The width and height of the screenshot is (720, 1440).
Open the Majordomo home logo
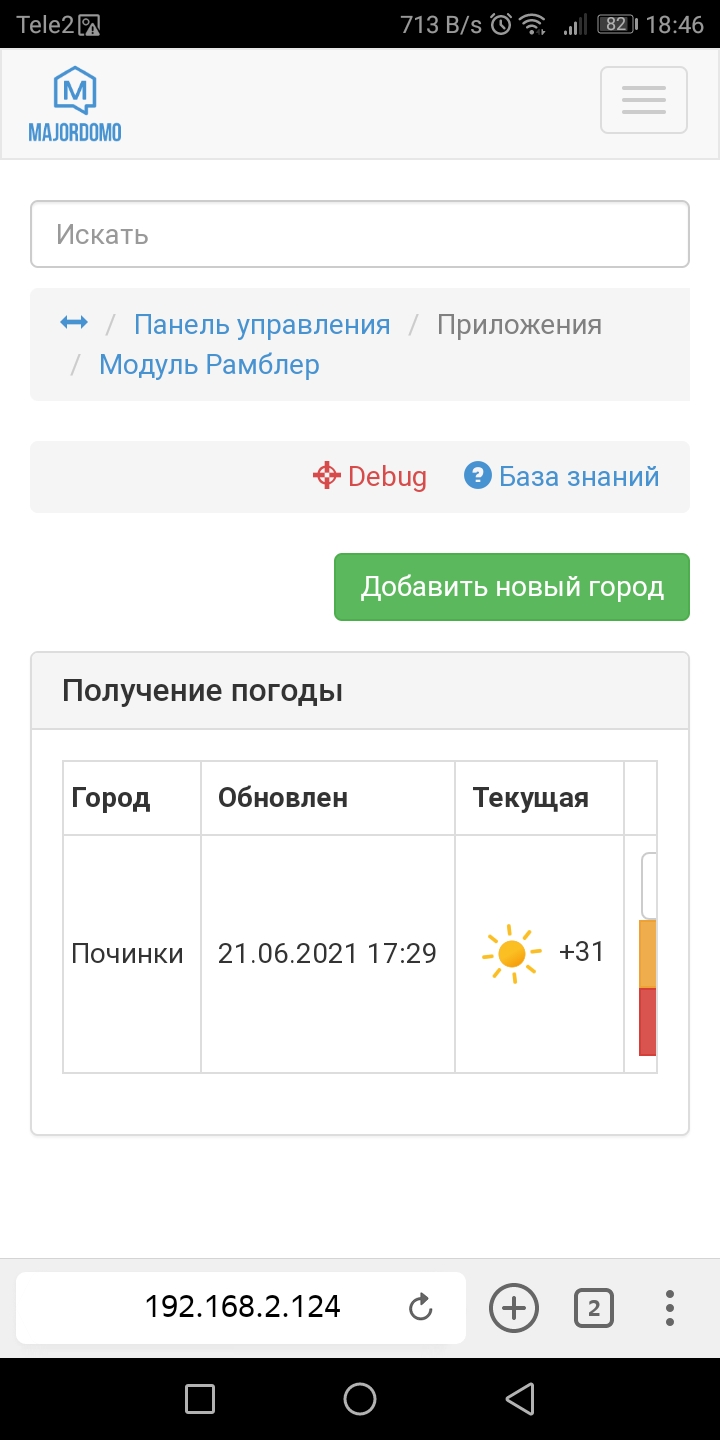point(73,102)
